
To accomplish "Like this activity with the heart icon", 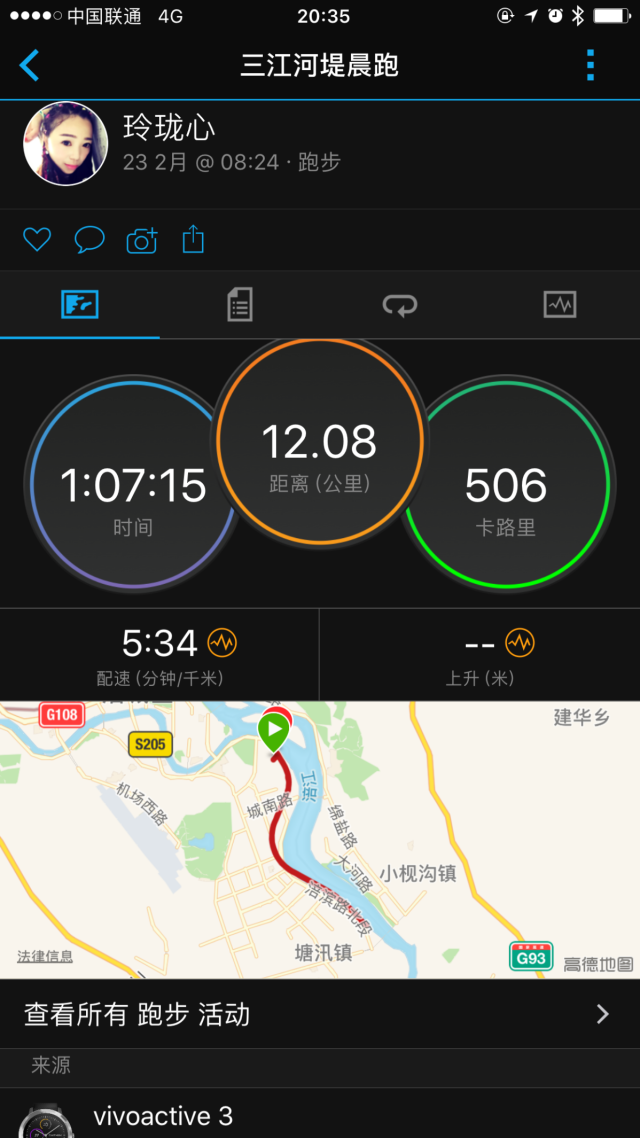I will tap(37, 240).
